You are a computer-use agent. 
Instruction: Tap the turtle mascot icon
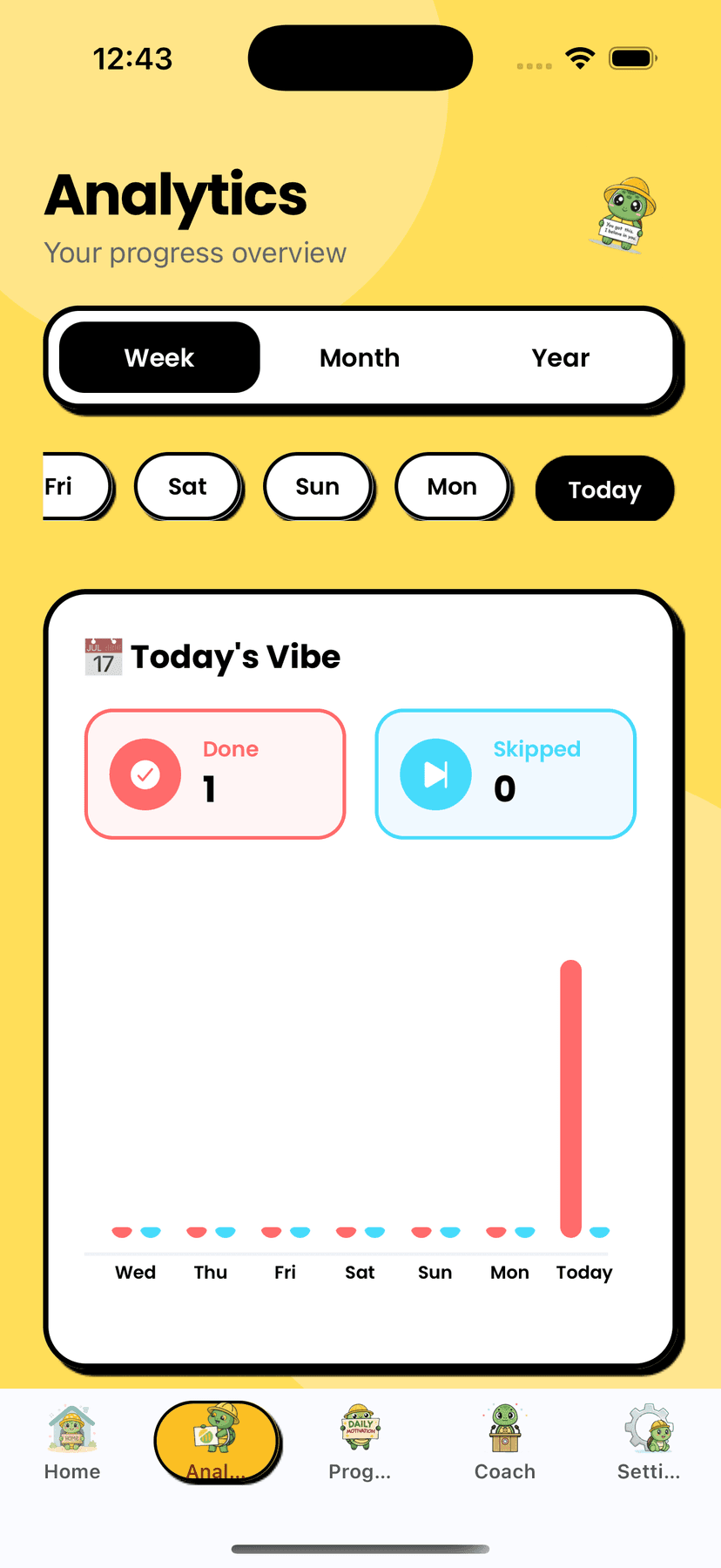tap(625, 215)
